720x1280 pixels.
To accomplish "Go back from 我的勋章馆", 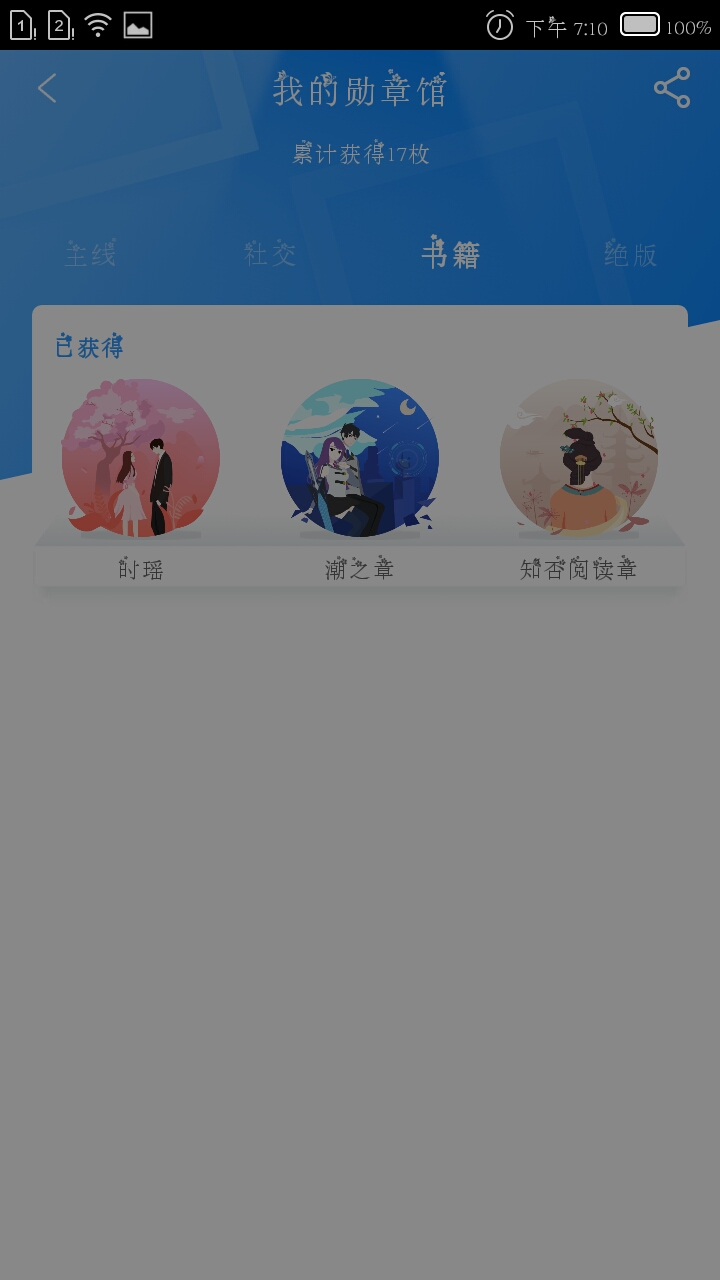I will [47, 89].
